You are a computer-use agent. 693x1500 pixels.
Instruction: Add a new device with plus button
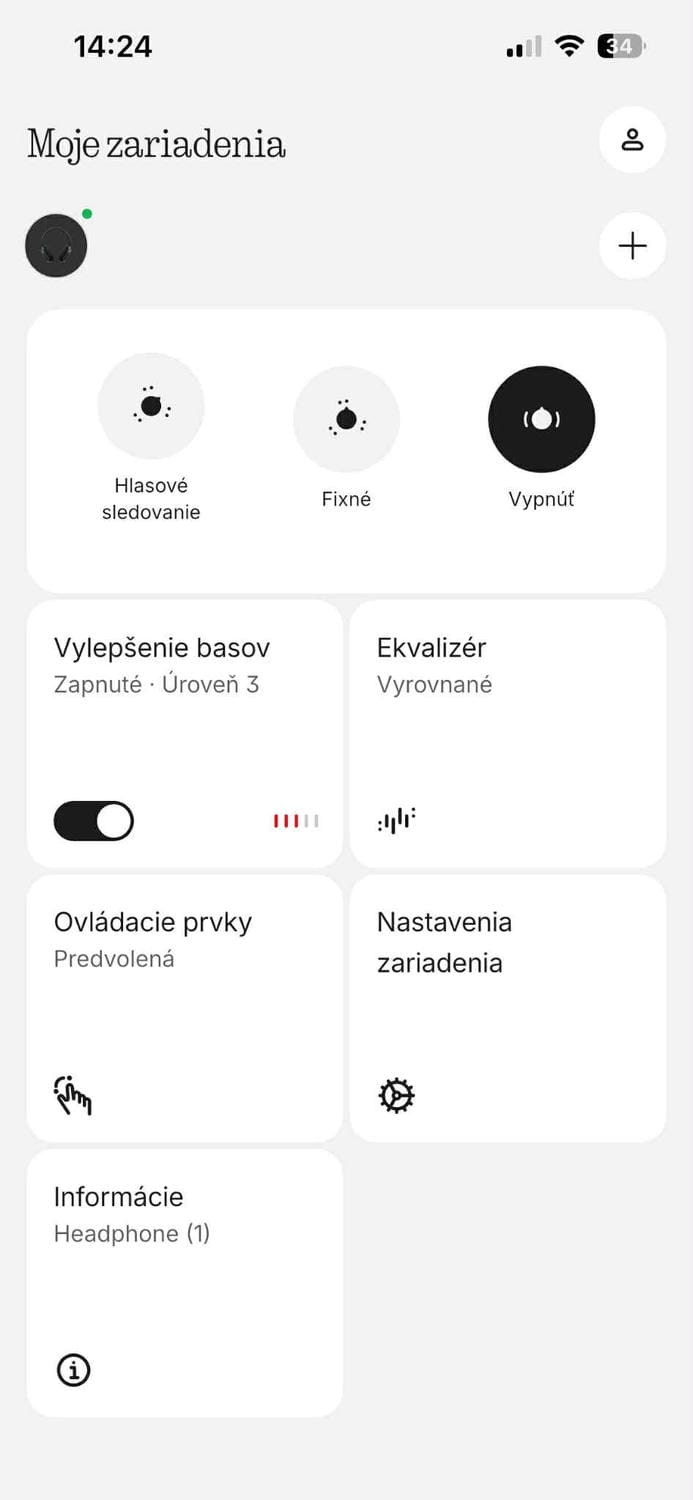click(x=632, y=246)
